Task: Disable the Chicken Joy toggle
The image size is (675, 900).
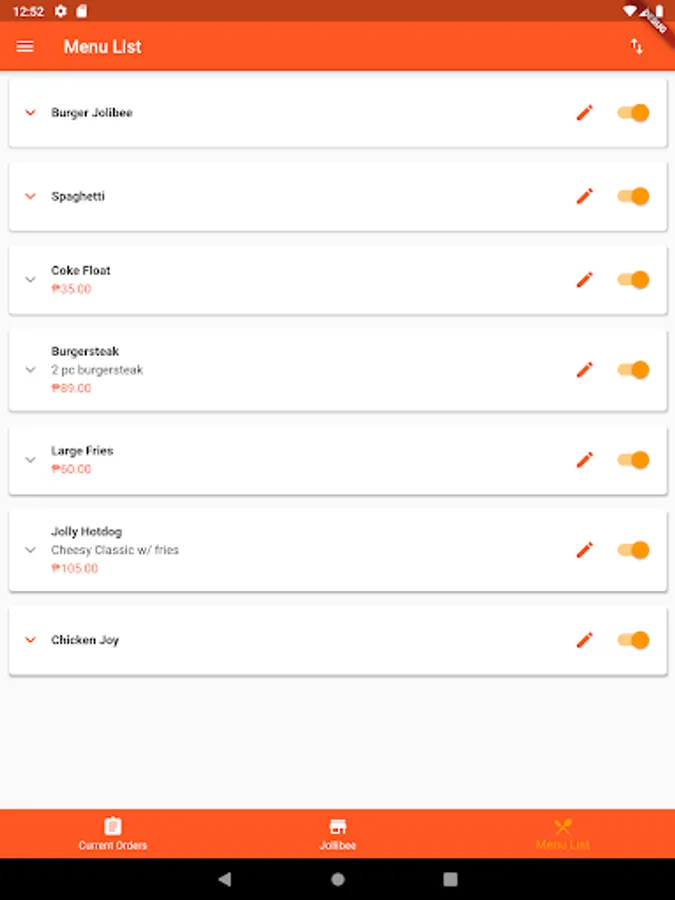Action: point(633,640)
